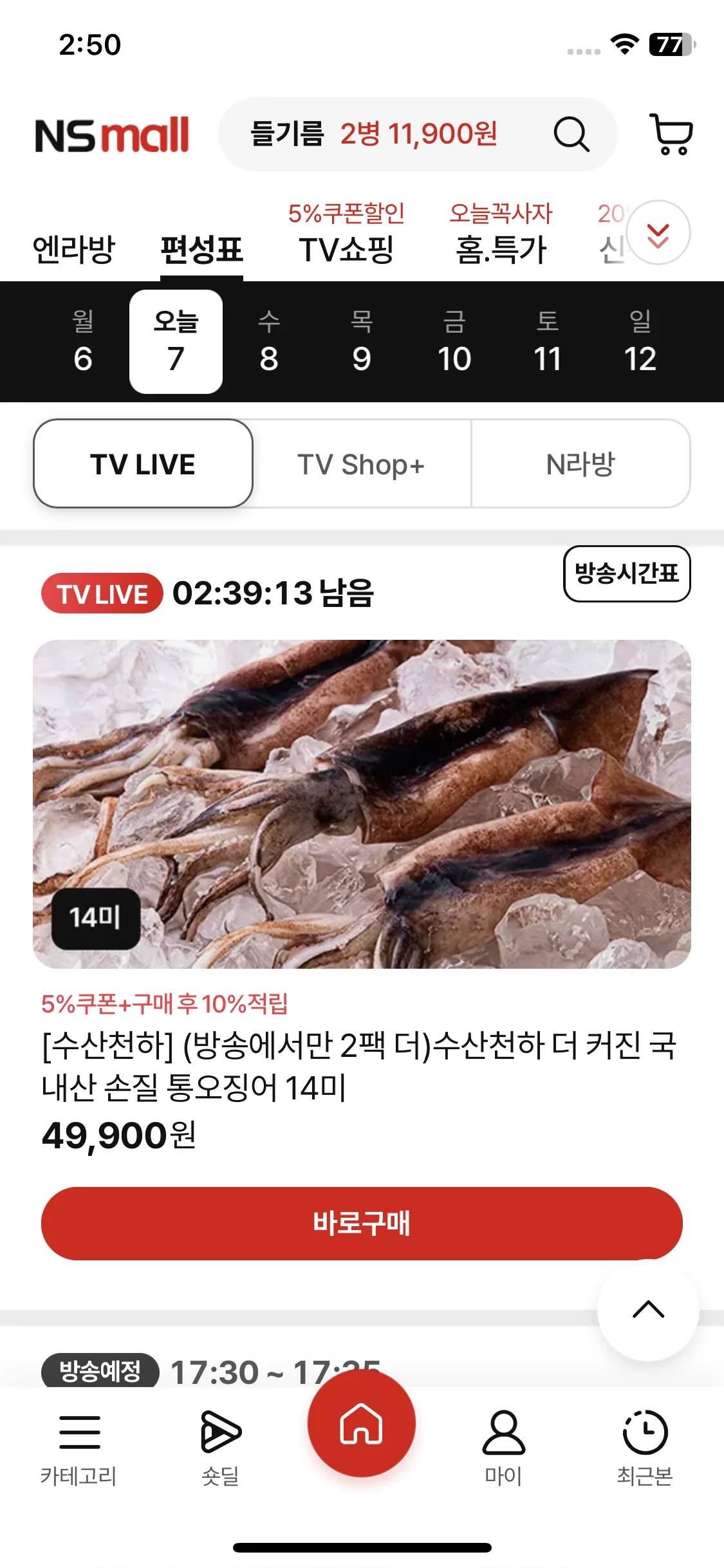Pick Sunday the 12th schedule
Screen dimensions: 724x1568
tap(640, 341)
